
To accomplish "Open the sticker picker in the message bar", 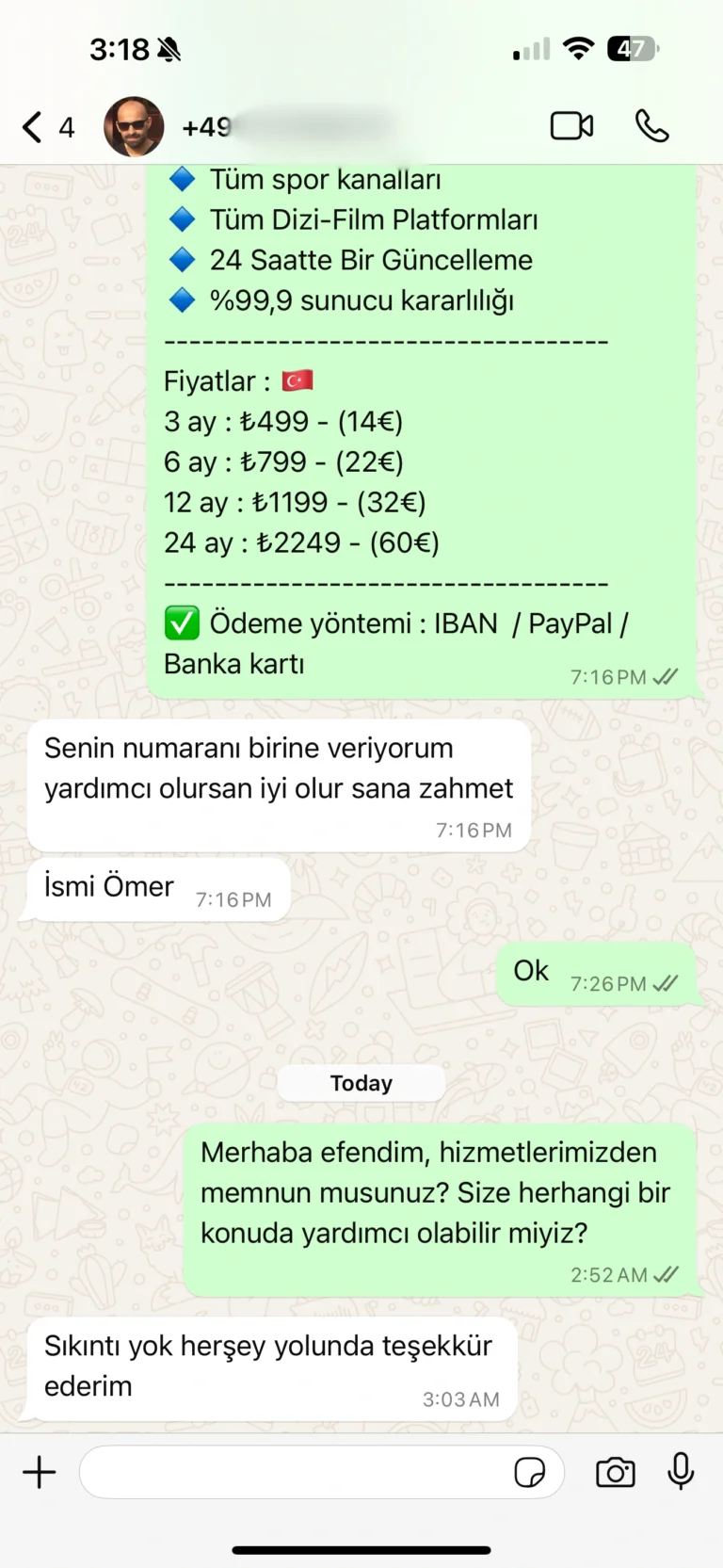I will tap(532, 1472).
